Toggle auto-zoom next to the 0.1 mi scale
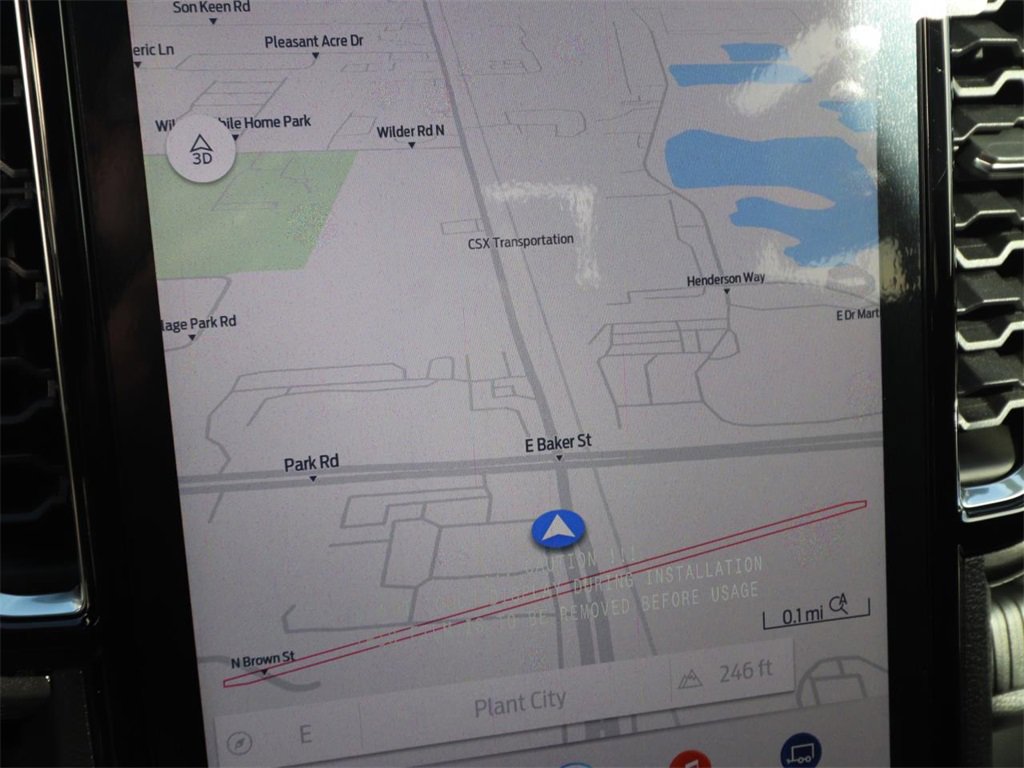The width and height of the screenshot is (1024, 768). coord(838,603)
